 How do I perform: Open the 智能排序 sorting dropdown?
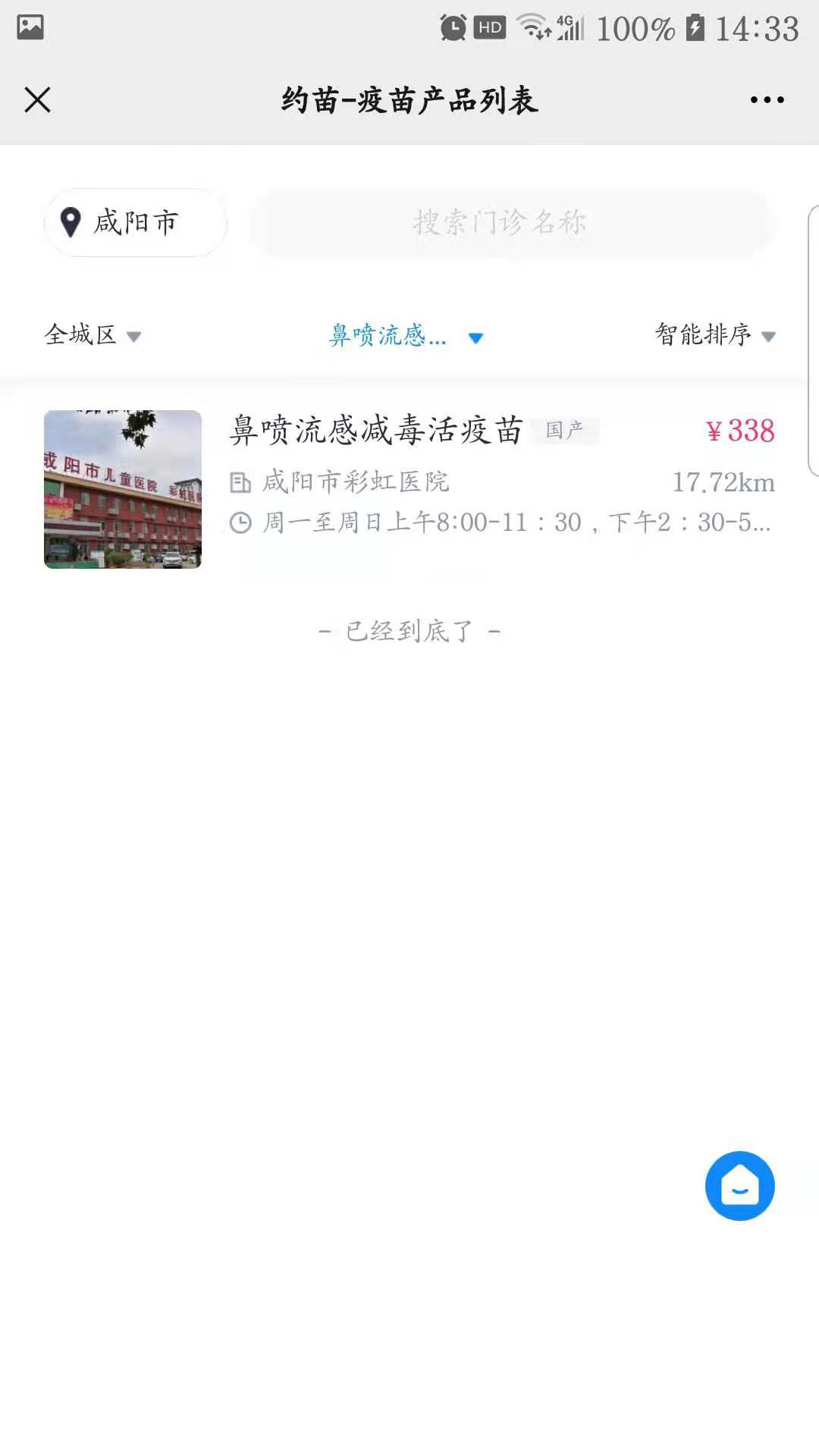click(x=714, y=334)
